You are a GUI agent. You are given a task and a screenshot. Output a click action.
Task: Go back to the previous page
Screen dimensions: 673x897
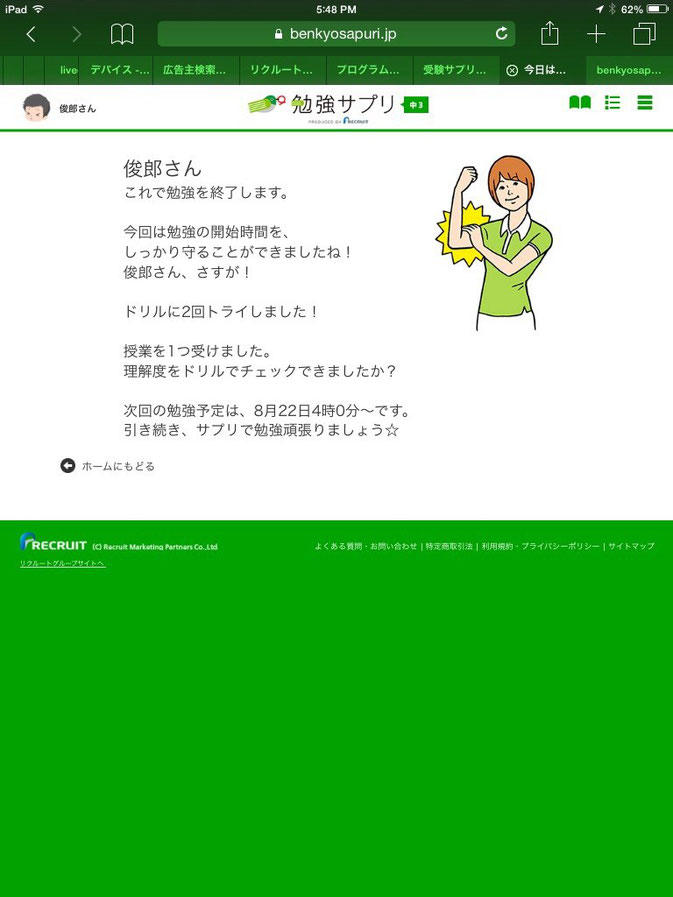click(31, 34)
